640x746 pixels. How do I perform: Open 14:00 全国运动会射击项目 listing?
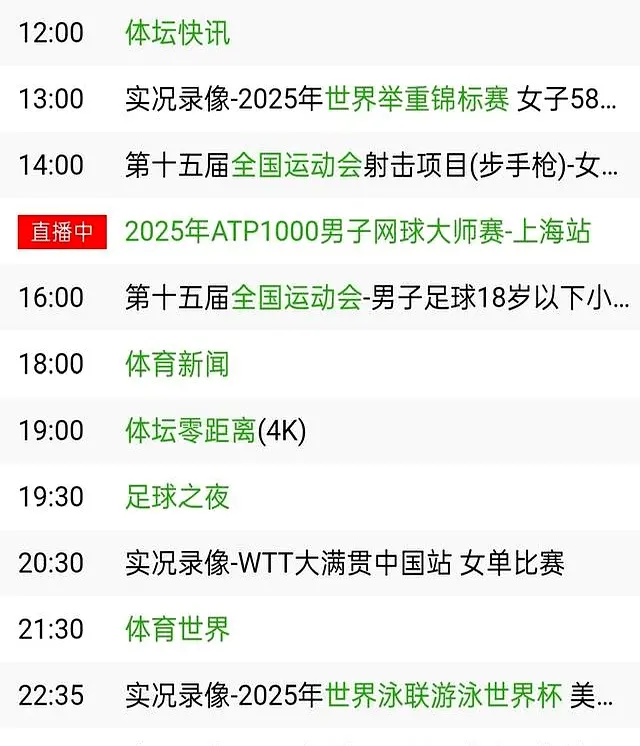coord(371,165)
